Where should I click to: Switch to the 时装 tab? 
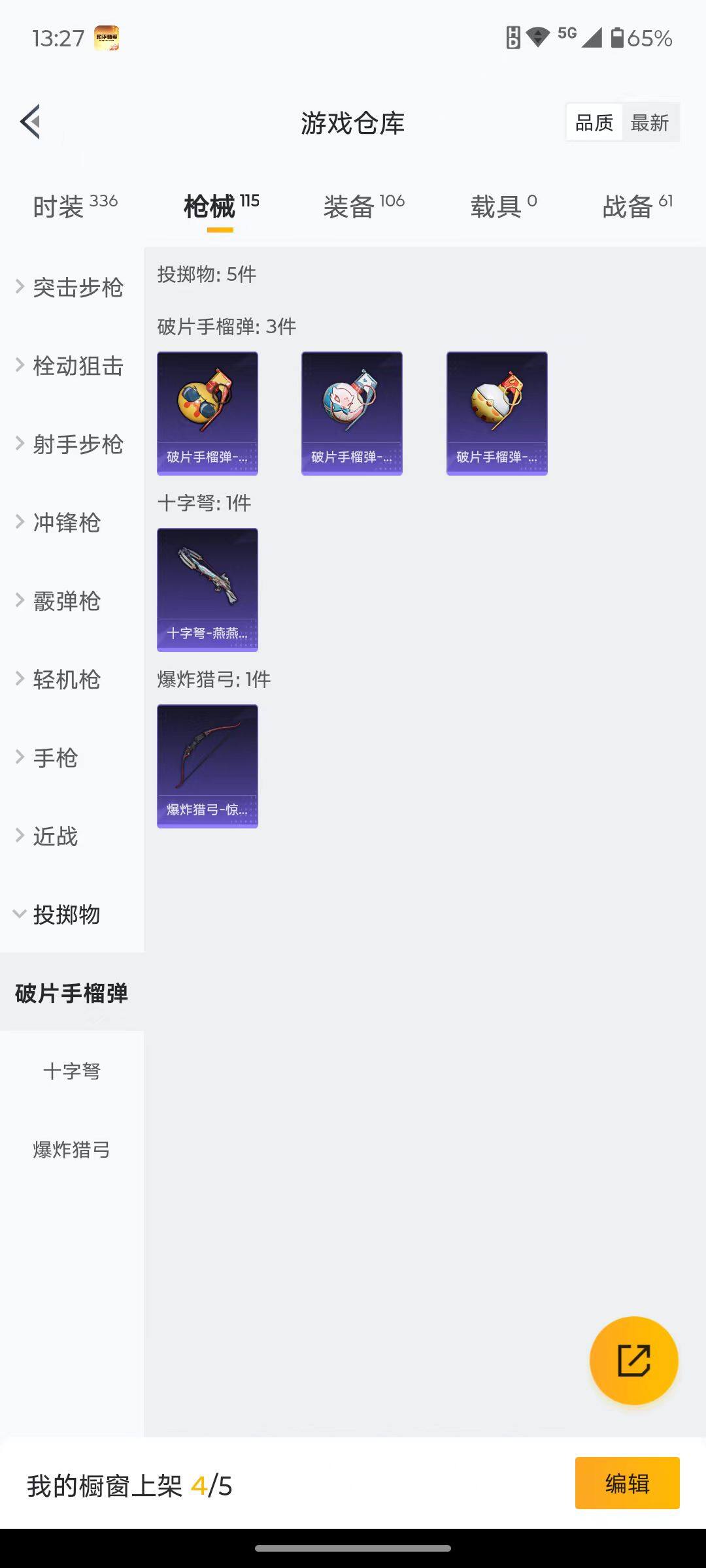click(x=75, y=206)
